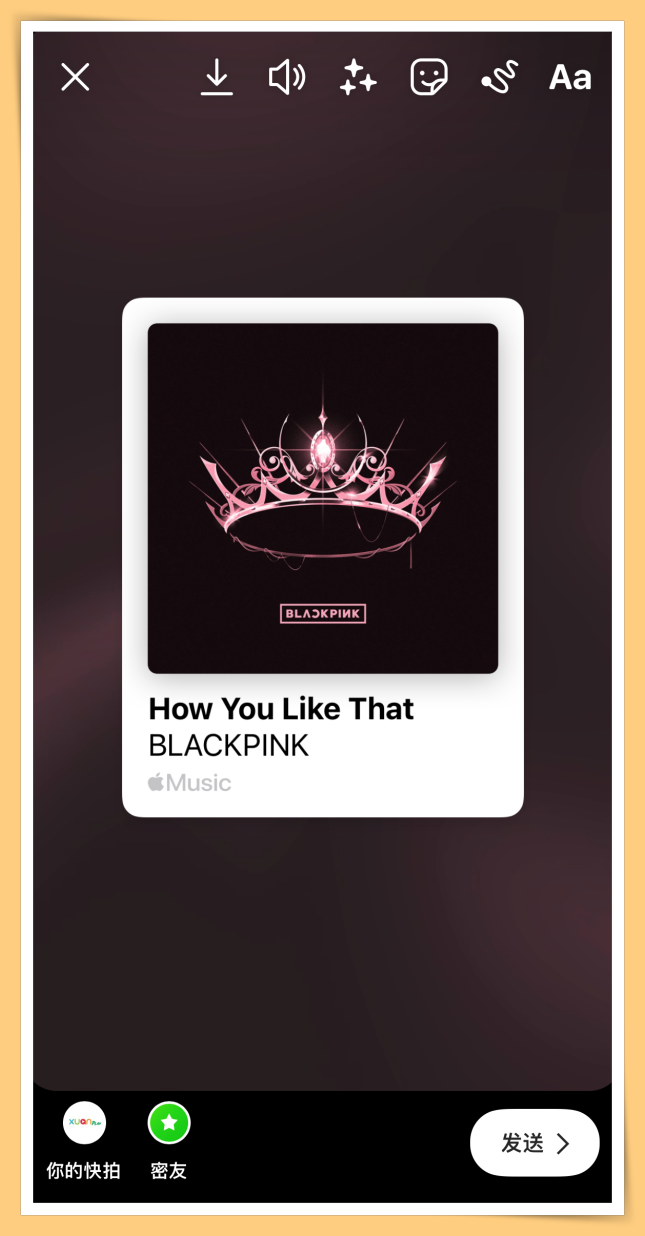
Task: Open the sparkle effects tool
Action: [357, 77]
